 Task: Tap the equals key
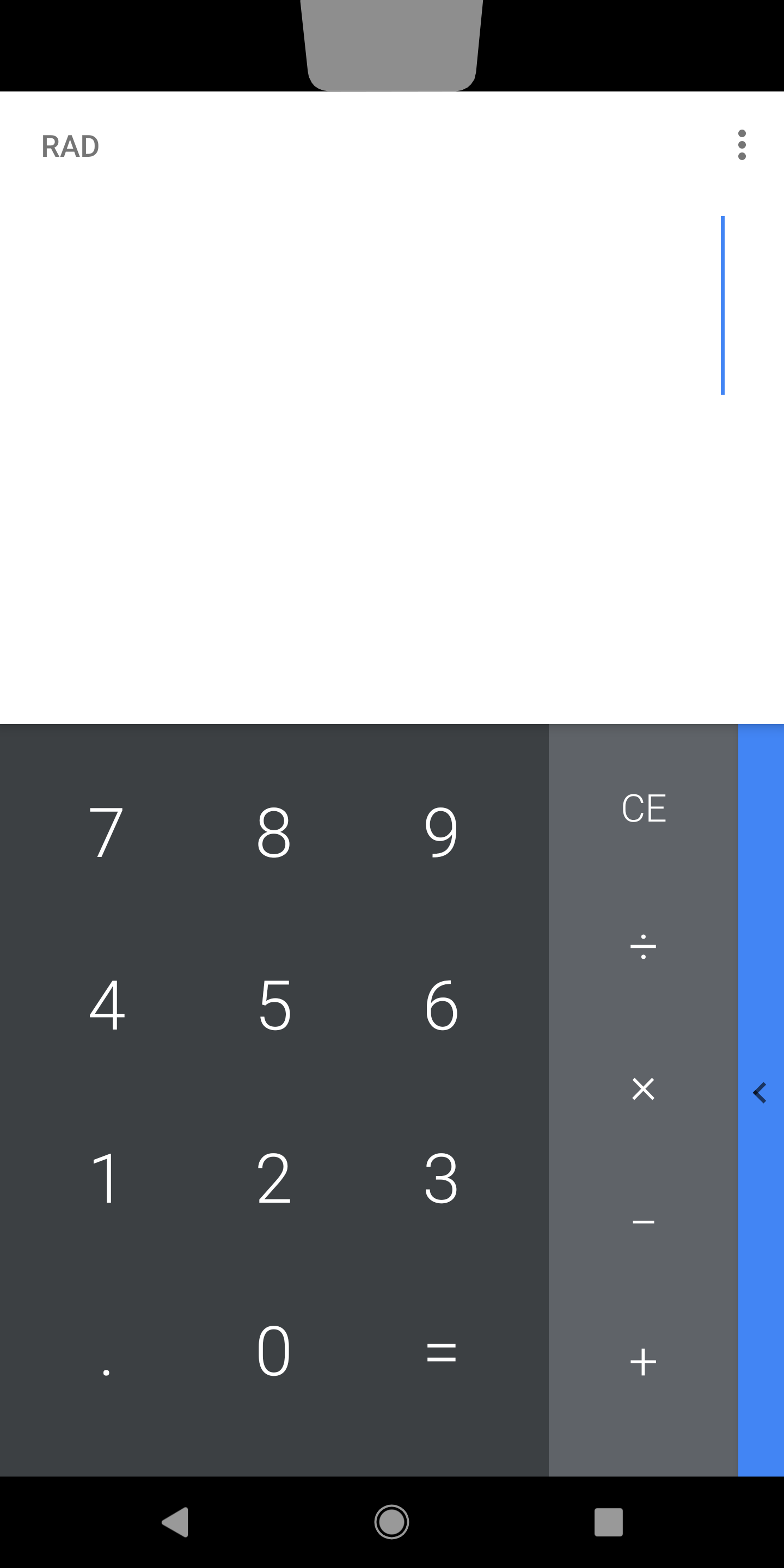tap(442, 1352)
